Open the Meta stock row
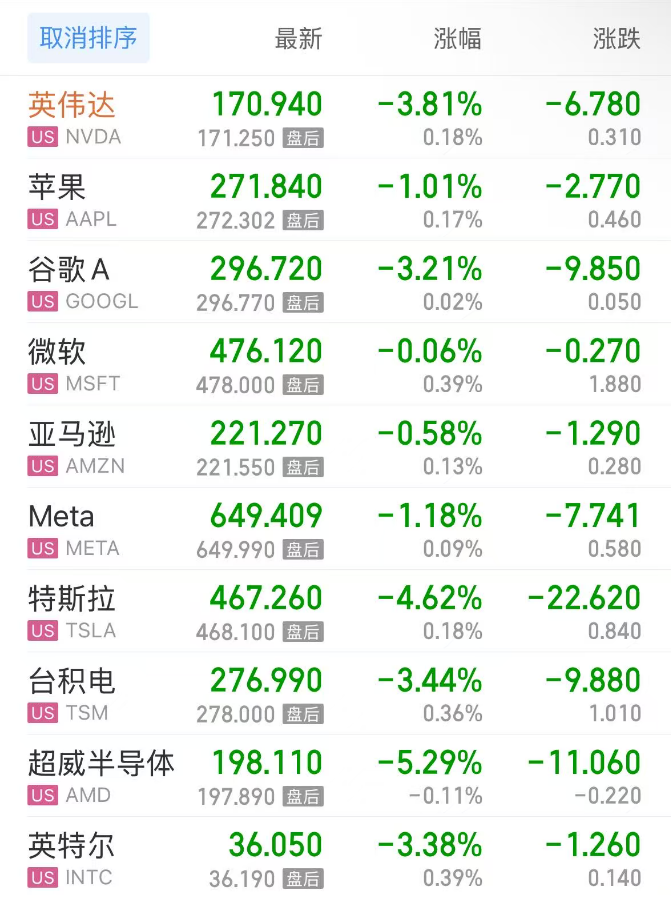The height and width of the screenshot is (909, 671). coord(62,529)
